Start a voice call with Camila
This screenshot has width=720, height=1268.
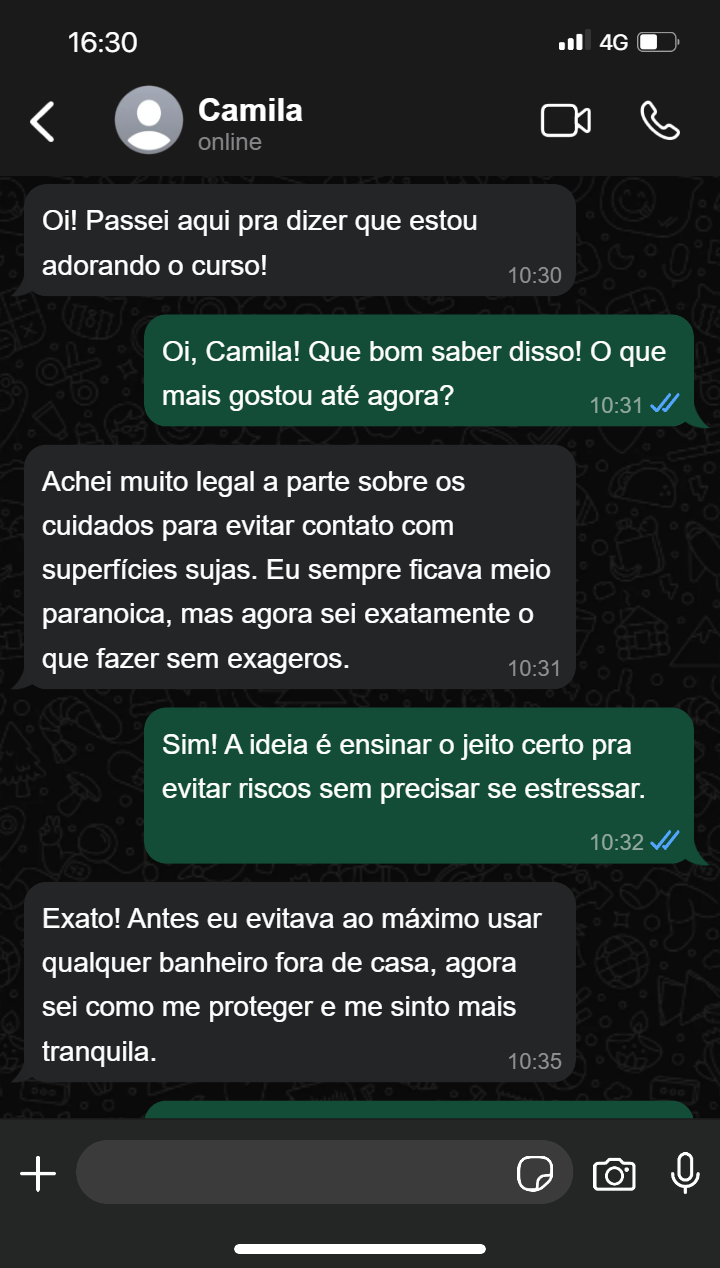pos(660,121)
